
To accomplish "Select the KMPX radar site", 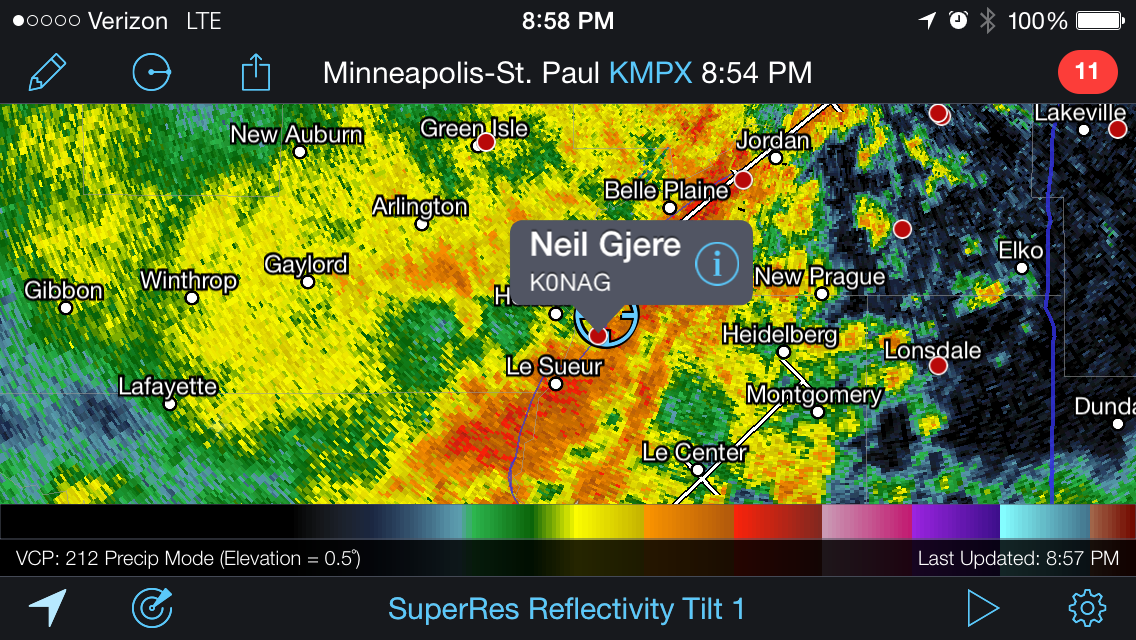I will [x=650, y=73].
